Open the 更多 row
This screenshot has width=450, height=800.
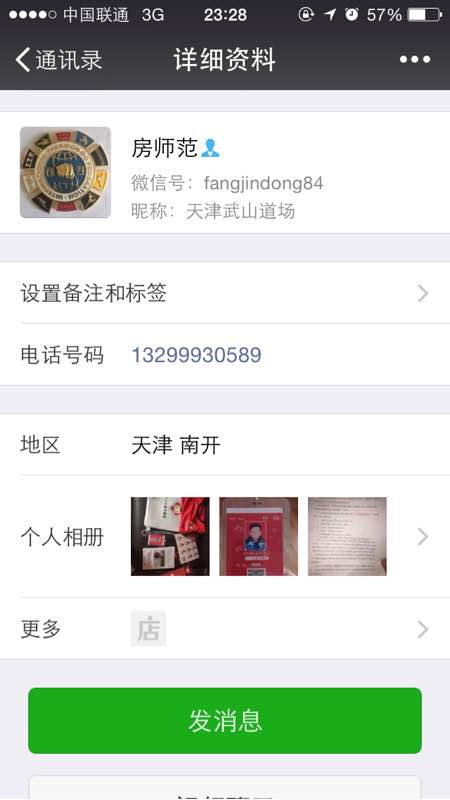[225, 629]
